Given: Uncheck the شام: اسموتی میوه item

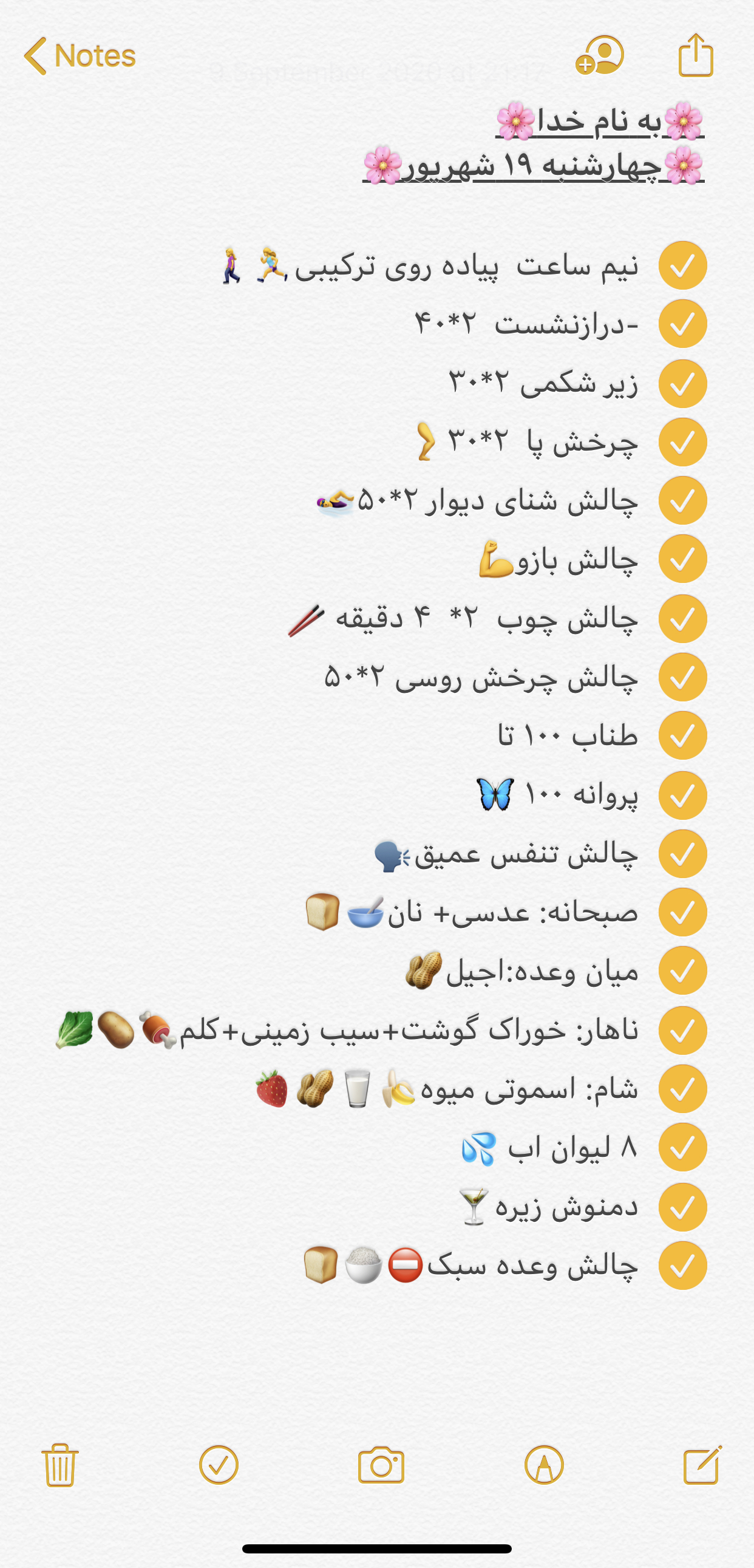Looking at the screenshot, I should (683, 1088).
